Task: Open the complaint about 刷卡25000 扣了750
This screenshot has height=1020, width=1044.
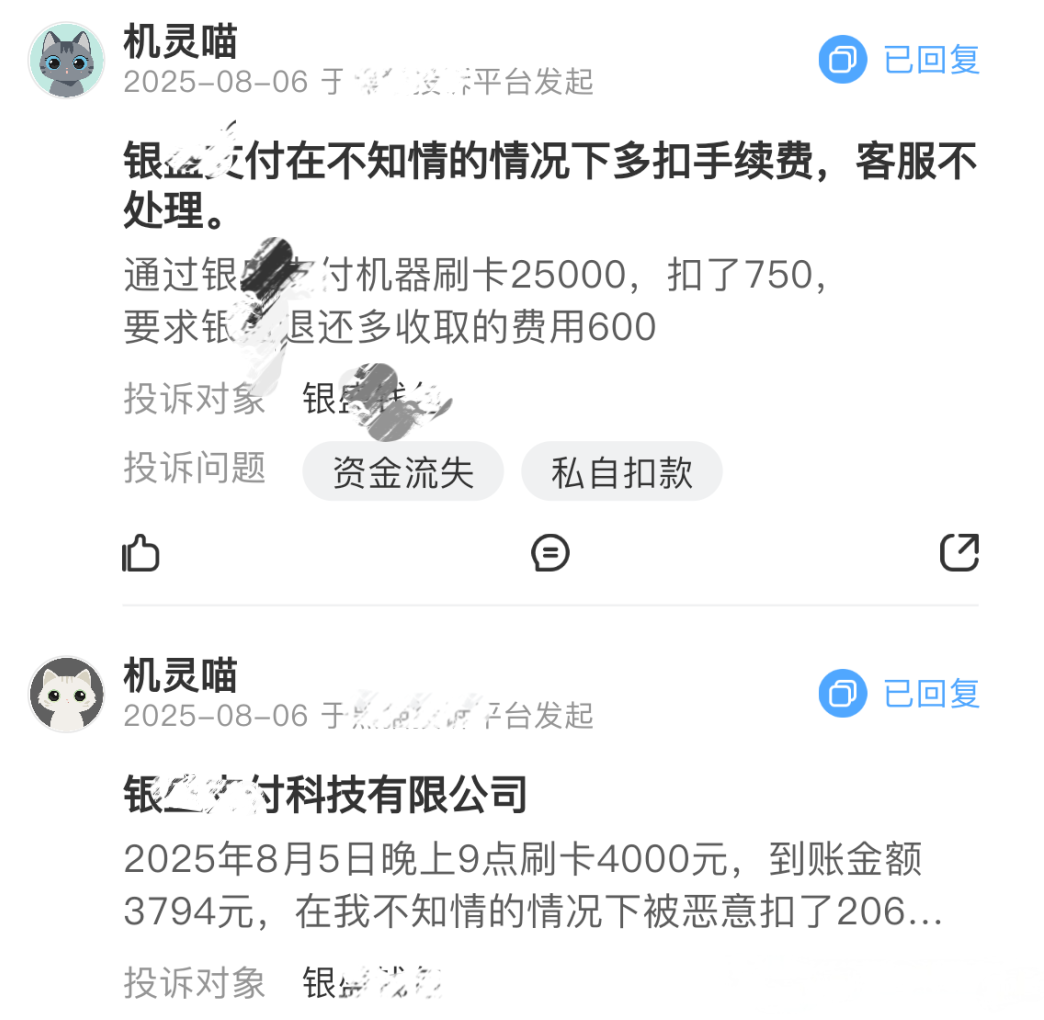Action: pos(550,178)
